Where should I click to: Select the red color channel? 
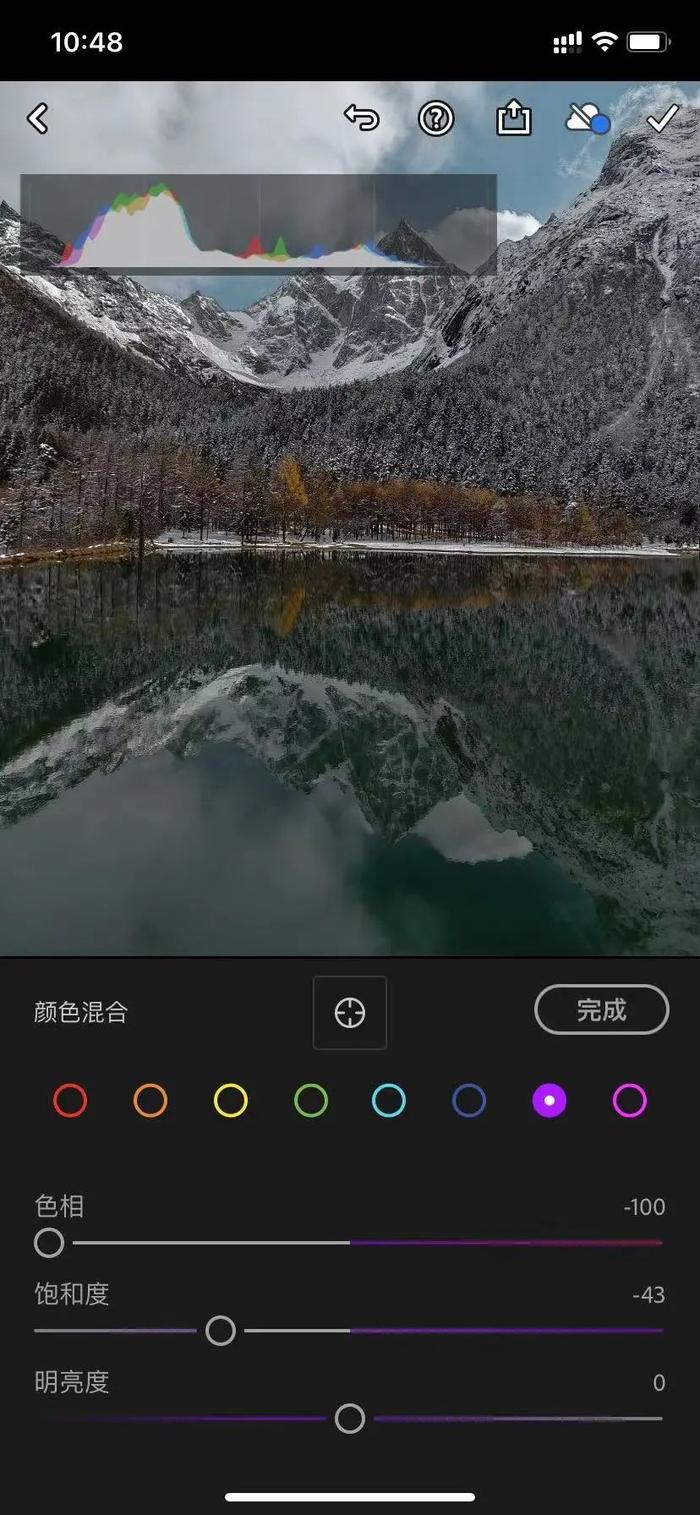[70, 1101]
